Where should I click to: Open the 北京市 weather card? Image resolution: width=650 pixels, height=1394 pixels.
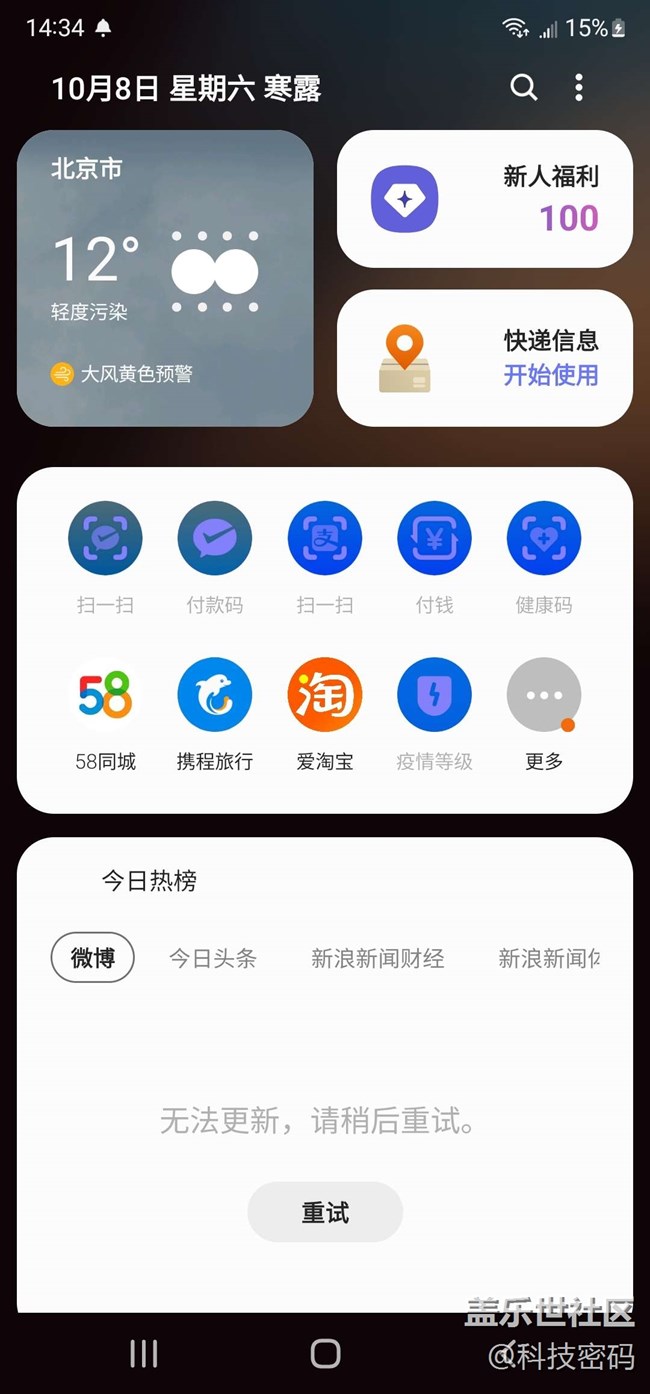165,278
